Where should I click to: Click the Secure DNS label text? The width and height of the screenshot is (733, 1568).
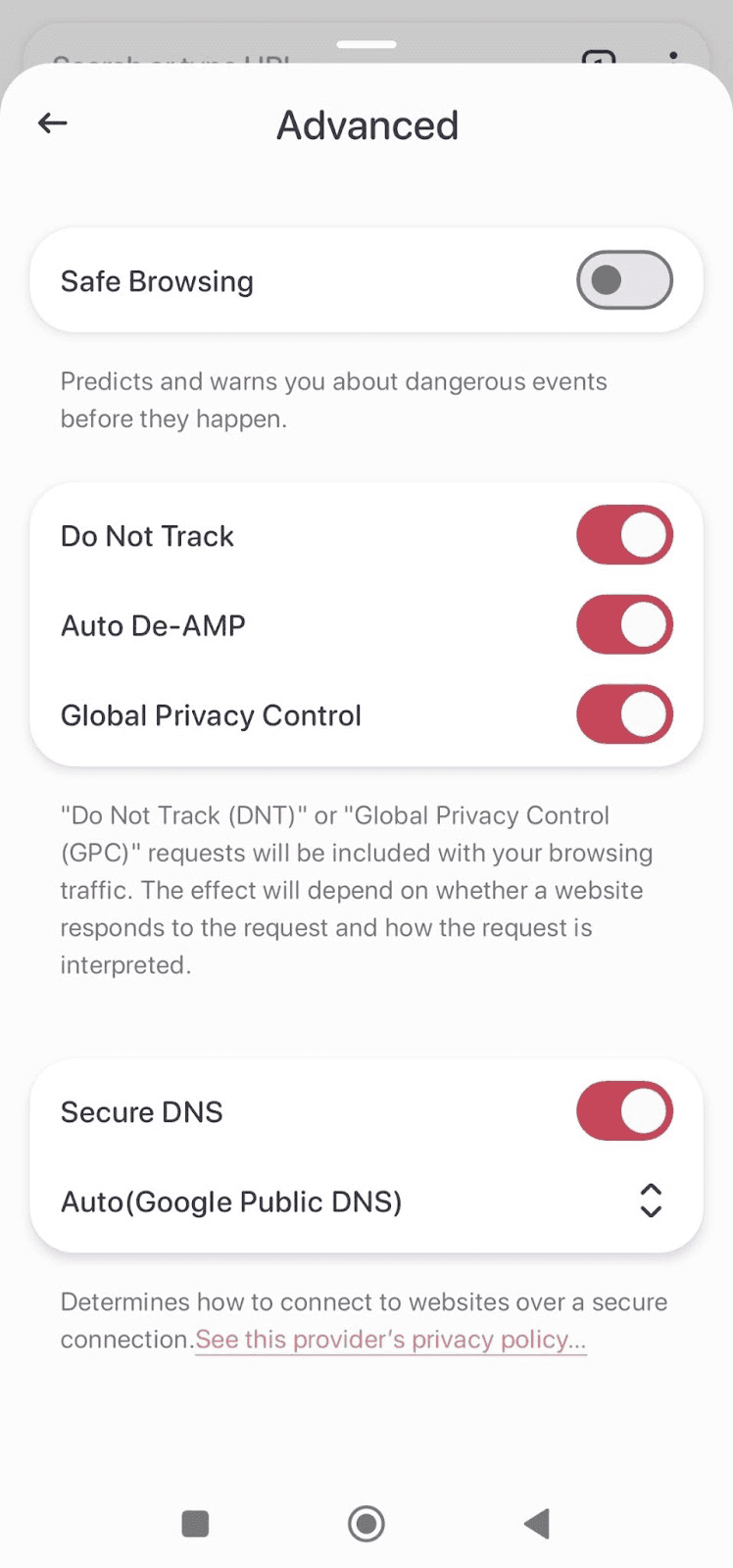click(141, 1111)
